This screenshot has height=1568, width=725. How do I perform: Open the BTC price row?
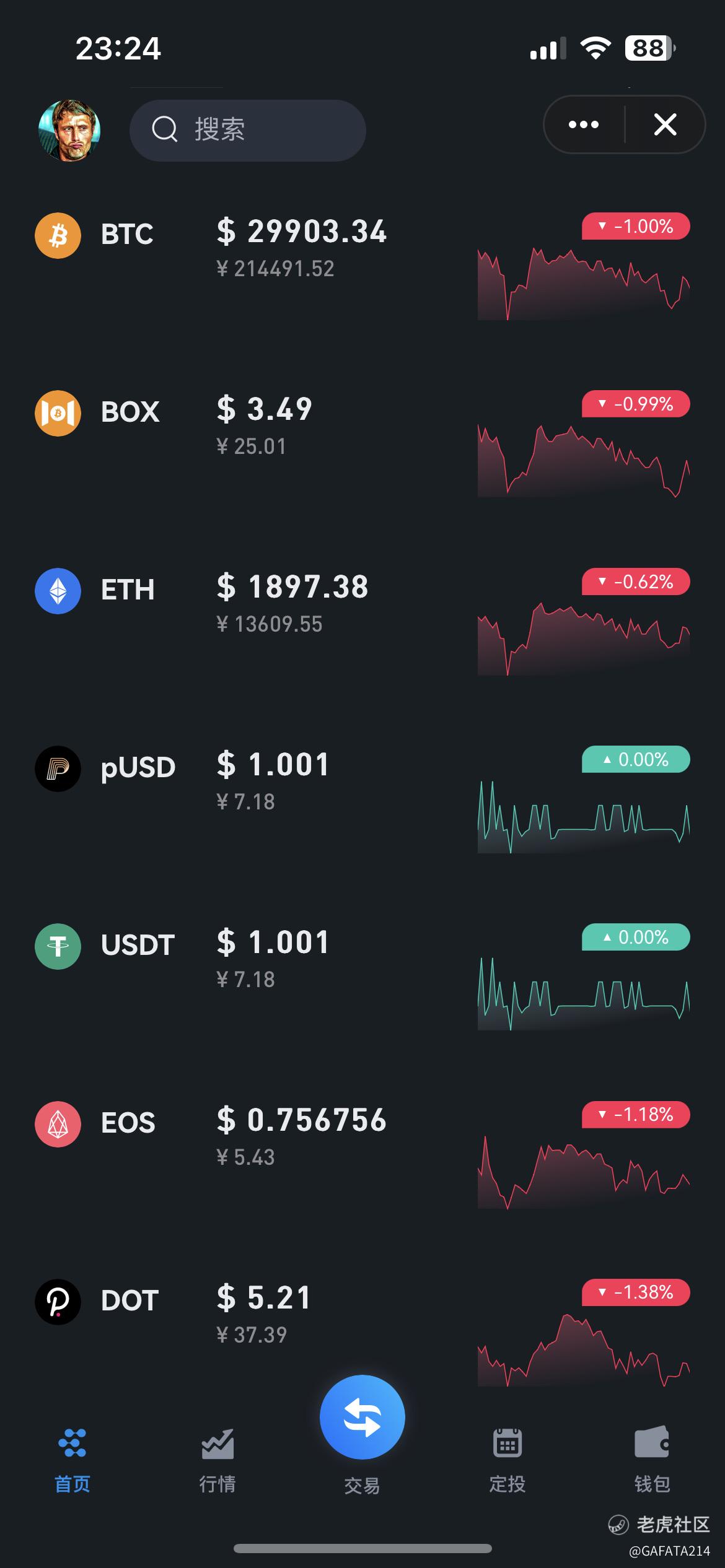click(362, 266)
